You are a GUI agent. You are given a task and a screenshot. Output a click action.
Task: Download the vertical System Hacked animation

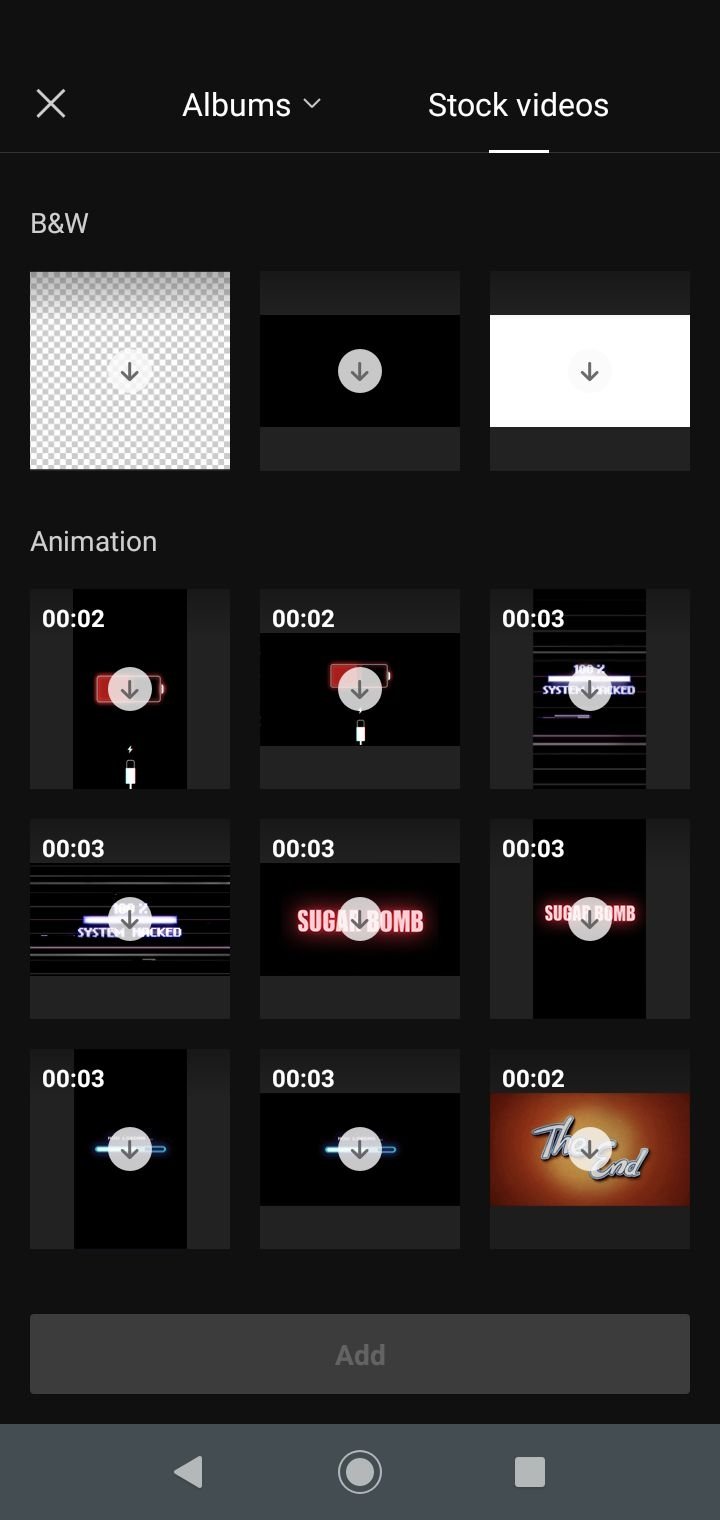pos(590,689)
